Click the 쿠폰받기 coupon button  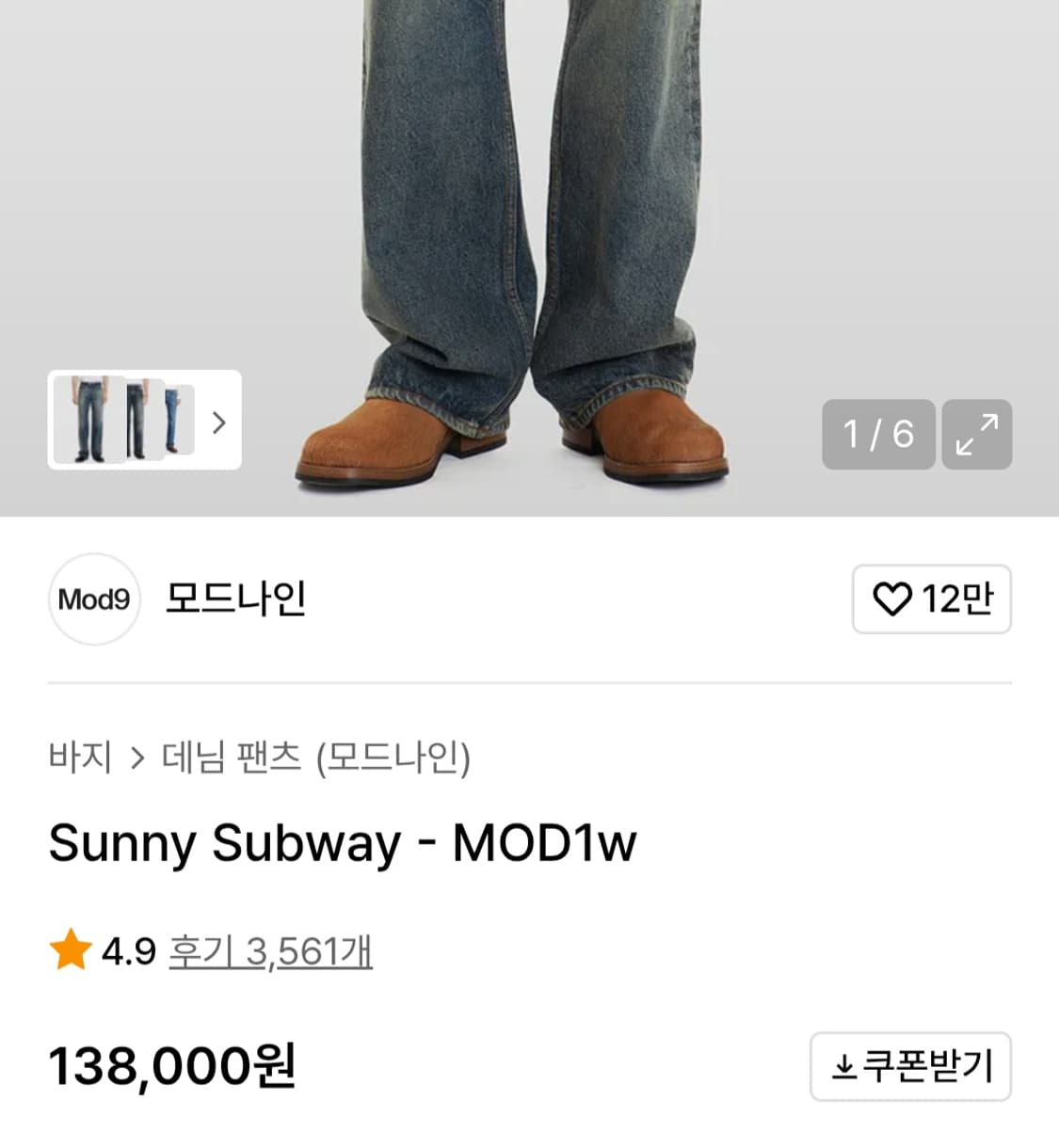tap(911, 1068)
